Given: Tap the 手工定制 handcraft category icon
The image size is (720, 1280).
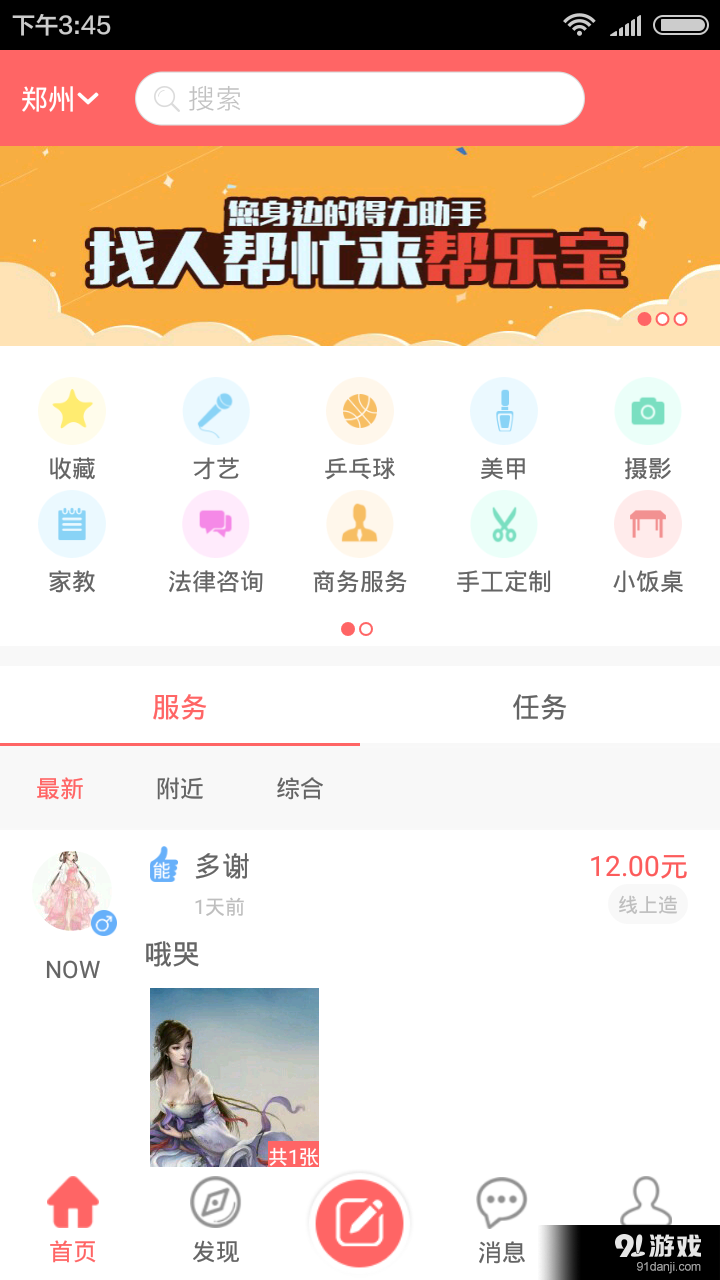Looking at the screenshot, I should (x=504, y=523).
